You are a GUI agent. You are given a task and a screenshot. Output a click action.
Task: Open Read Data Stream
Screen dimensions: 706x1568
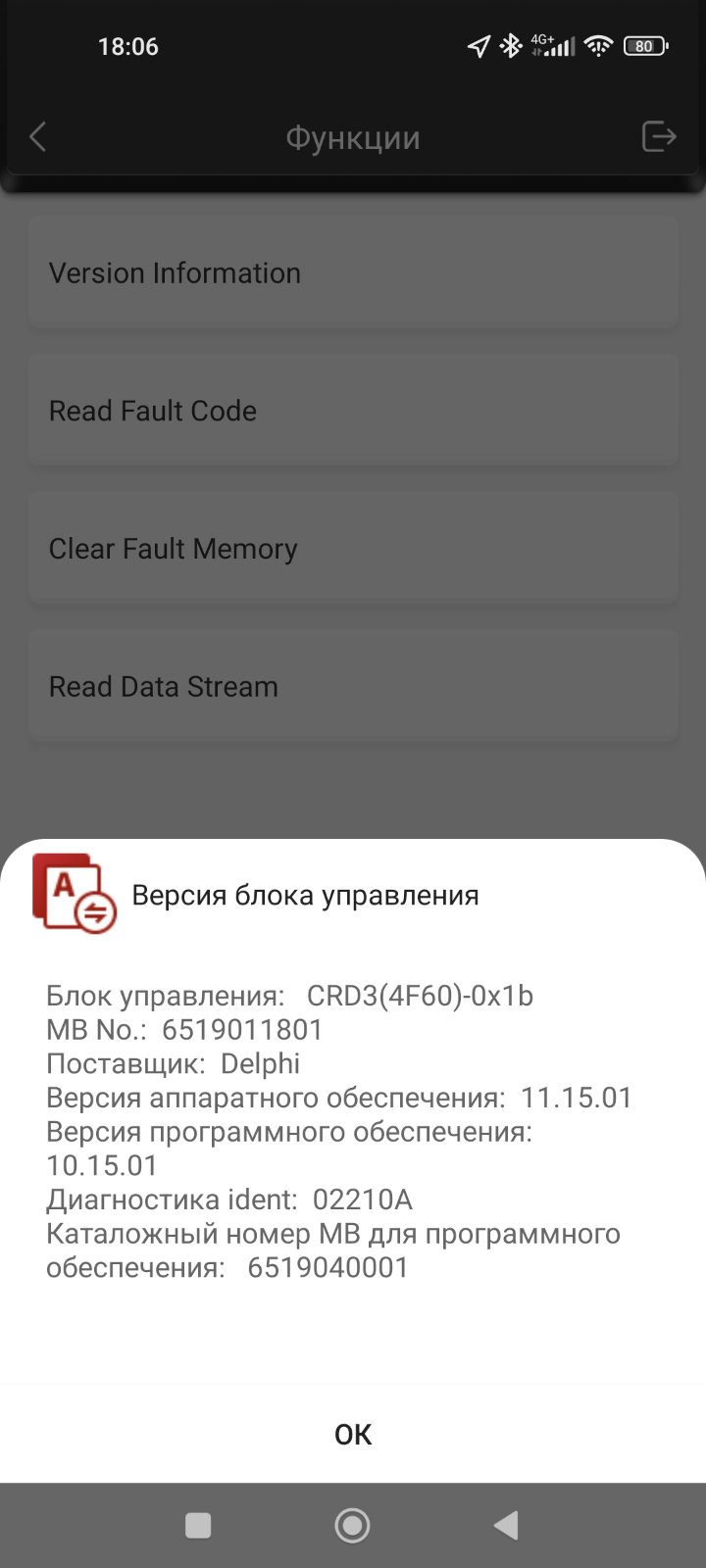(x=353, y=686)
